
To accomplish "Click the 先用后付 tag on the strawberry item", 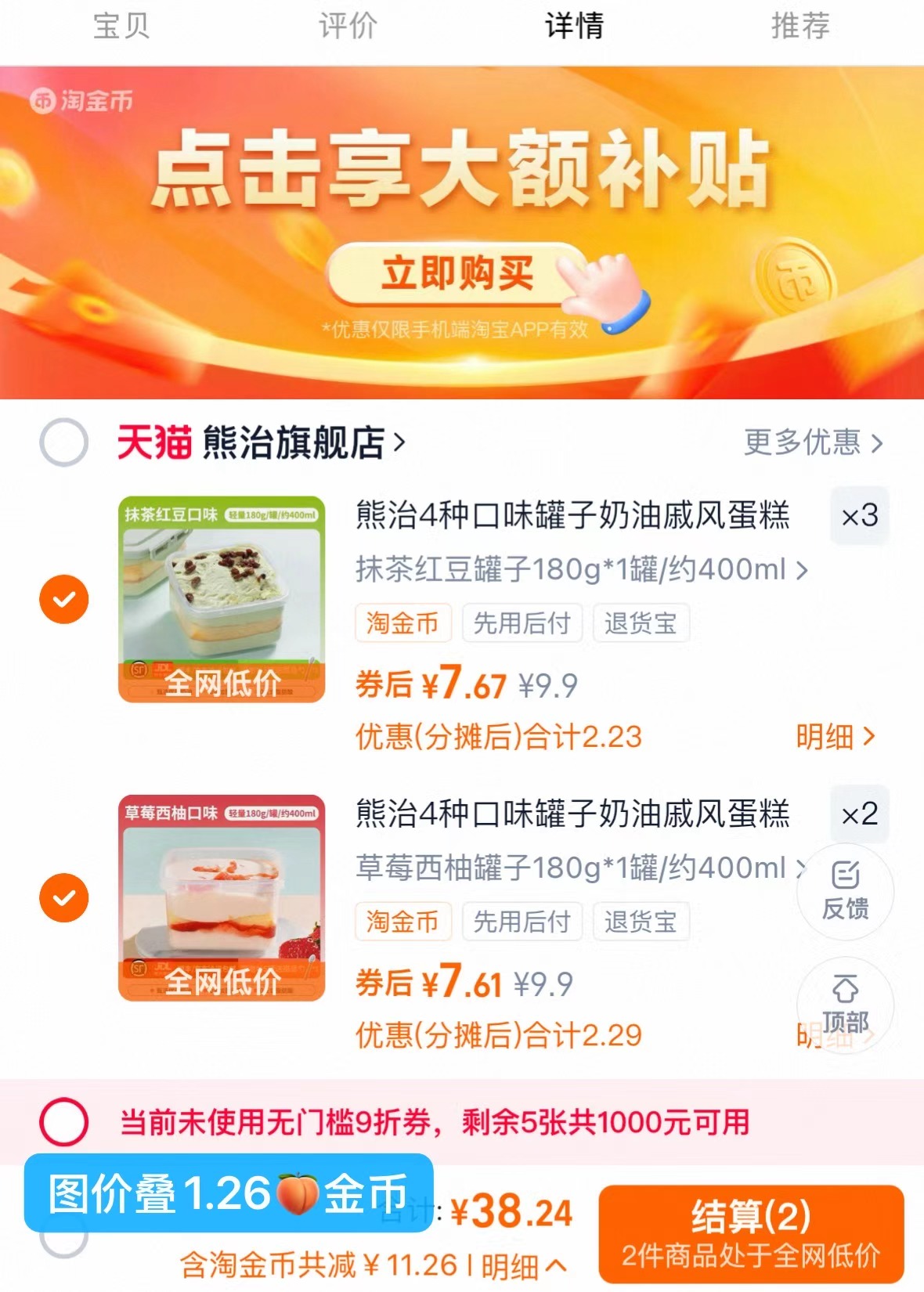I will pos(522,922).
